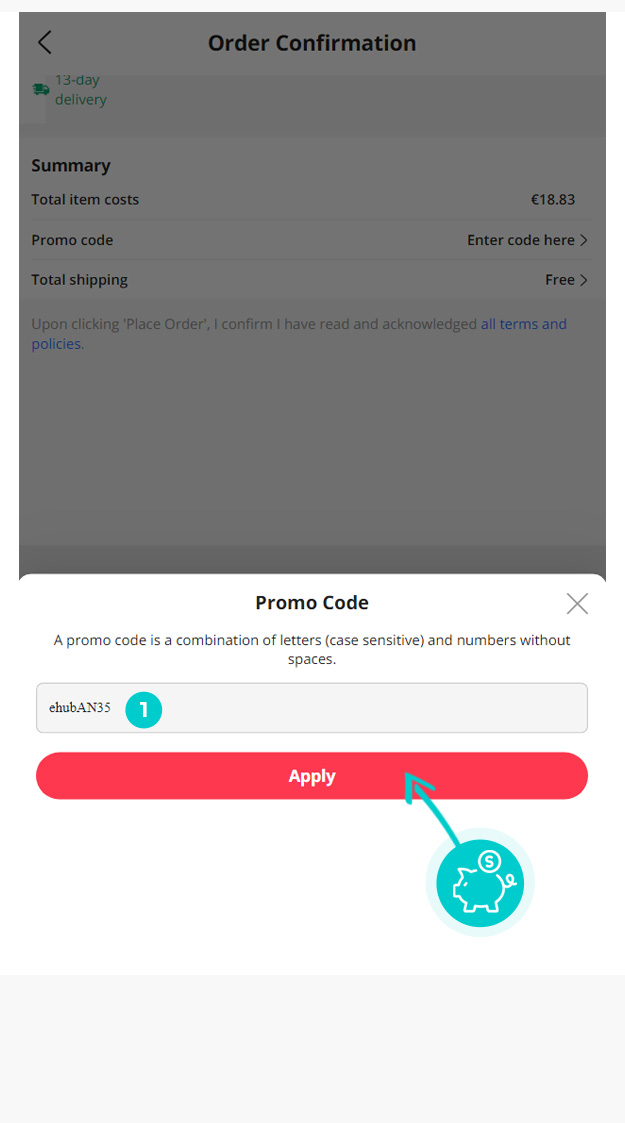
Task: Close the Promo Code dialog
Action: (x=577, y=604)
